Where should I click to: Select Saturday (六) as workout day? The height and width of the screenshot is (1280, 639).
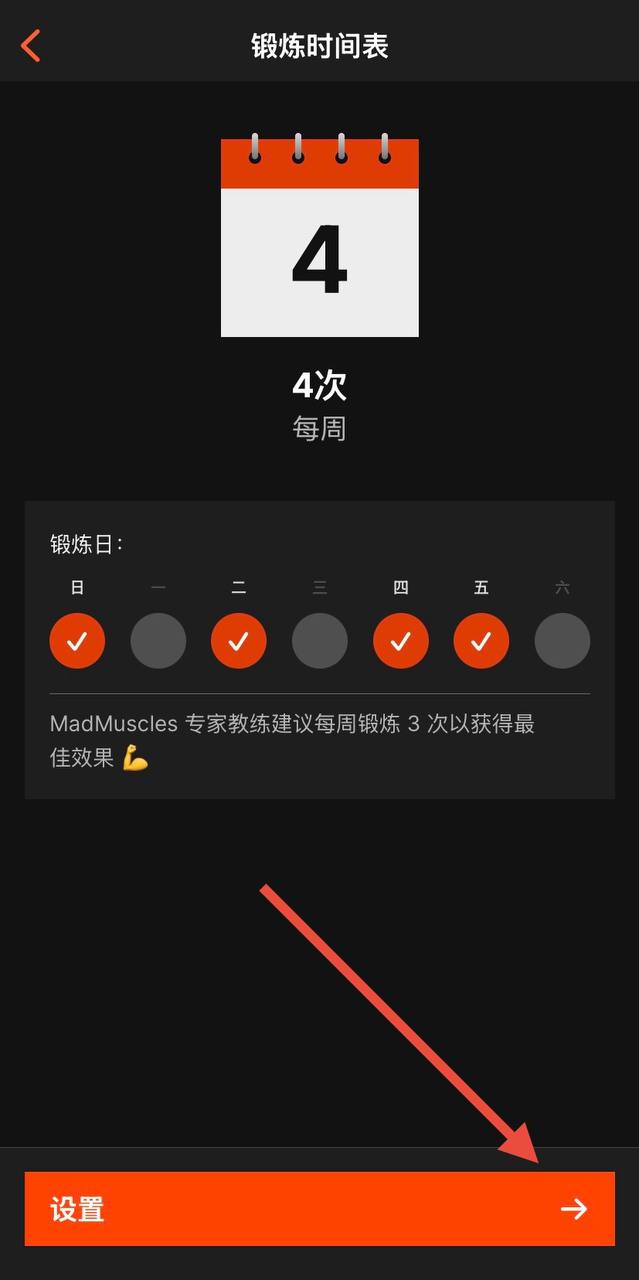coord(562,641)
